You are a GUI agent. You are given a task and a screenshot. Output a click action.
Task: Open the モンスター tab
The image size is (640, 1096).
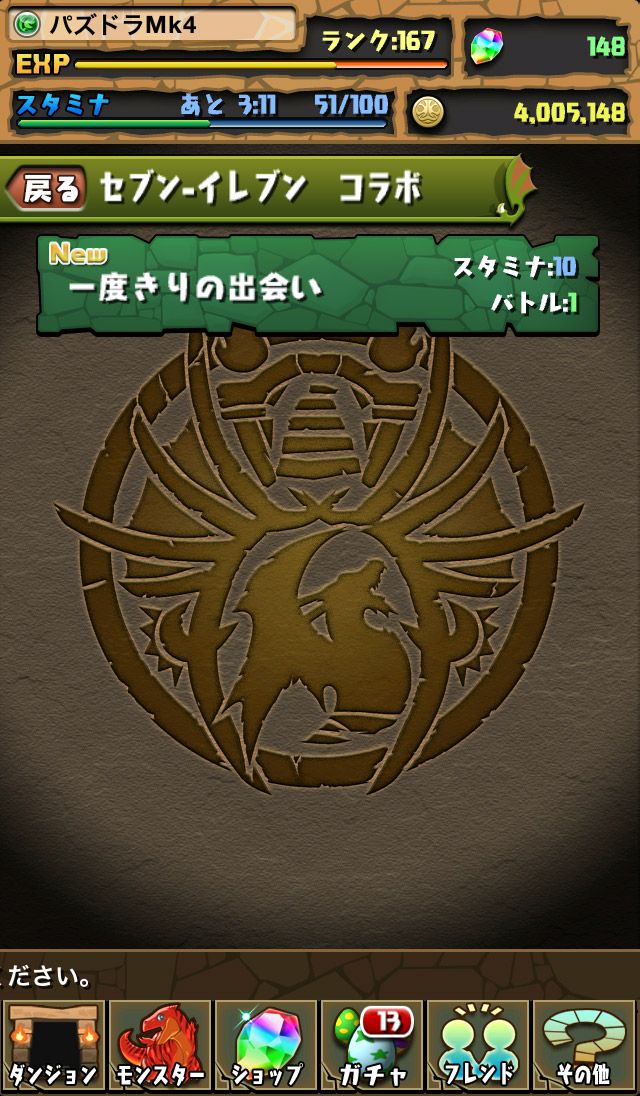point(160,1045)
